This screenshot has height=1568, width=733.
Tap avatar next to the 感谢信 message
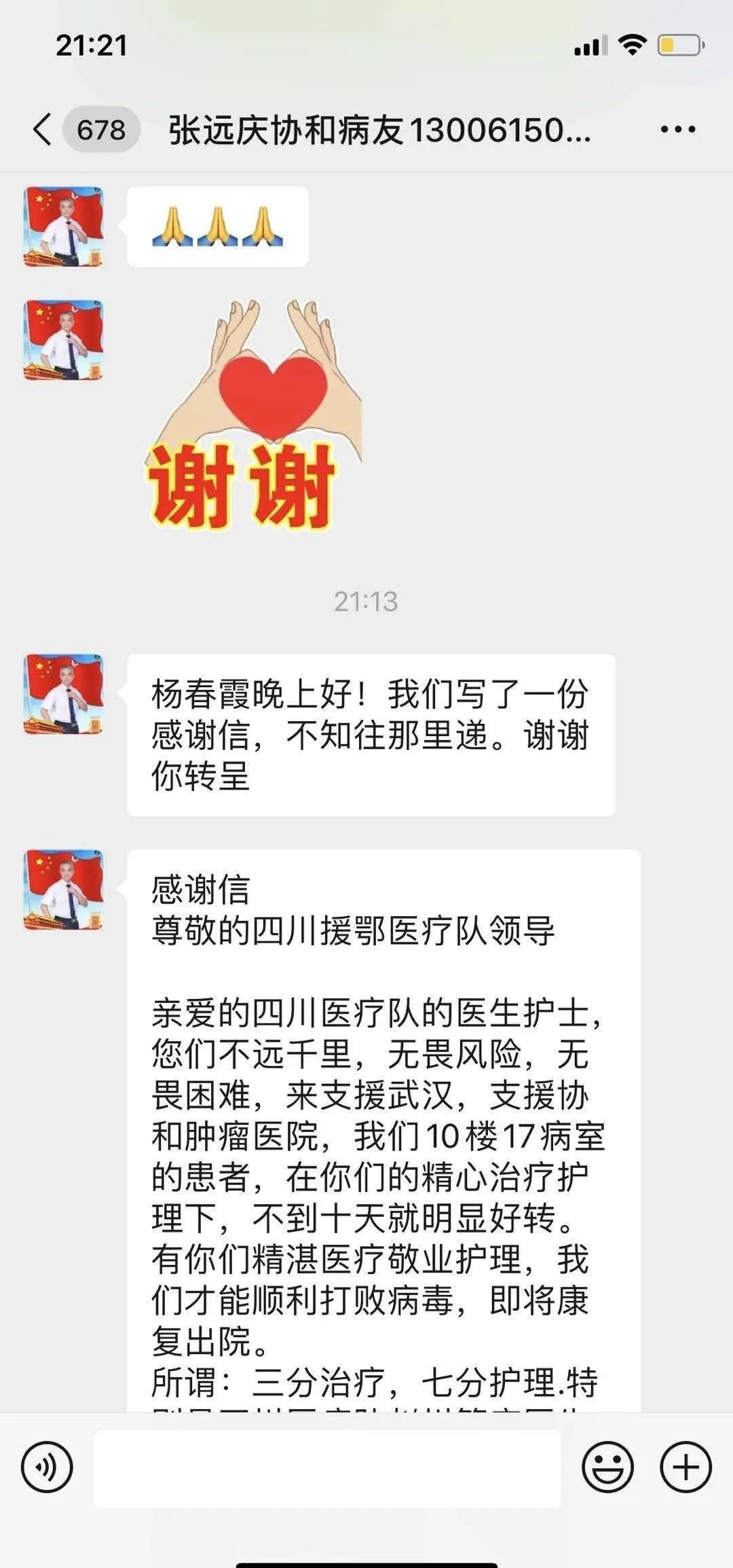coord(64,890)
